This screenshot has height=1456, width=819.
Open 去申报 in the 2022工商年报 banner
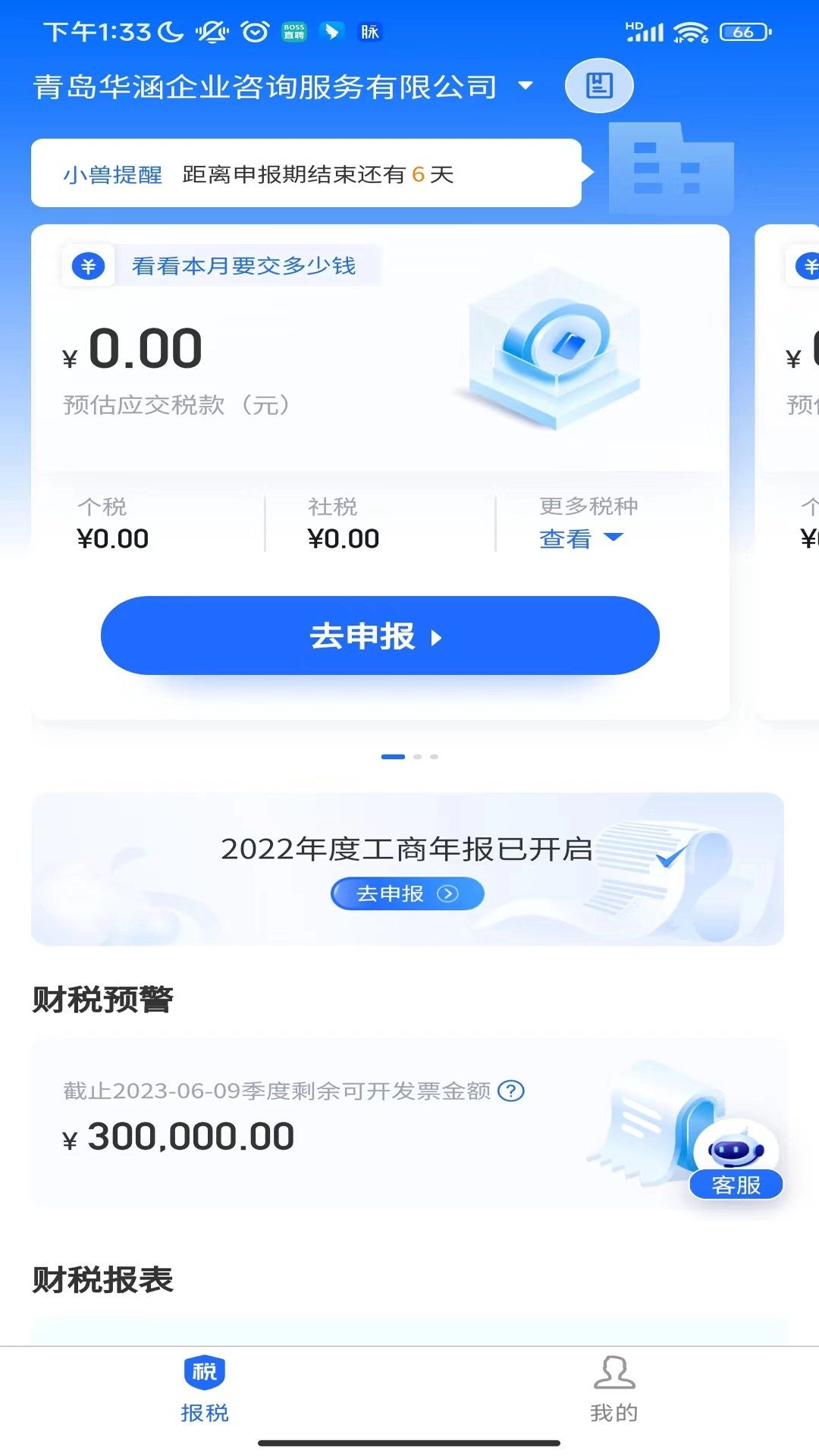tap(407, 894)
